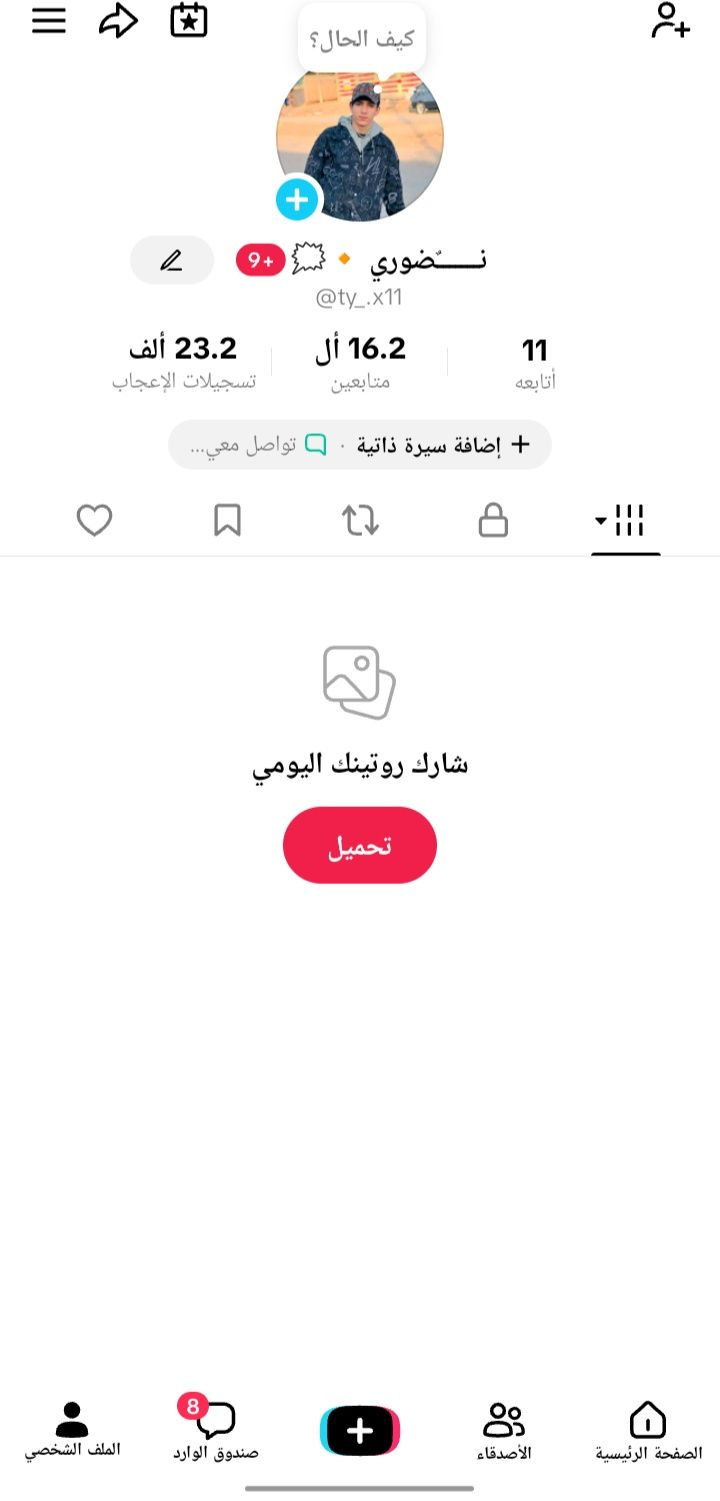Go to the الصفحة الرئيسية home tab

[x=648, y=1431]
